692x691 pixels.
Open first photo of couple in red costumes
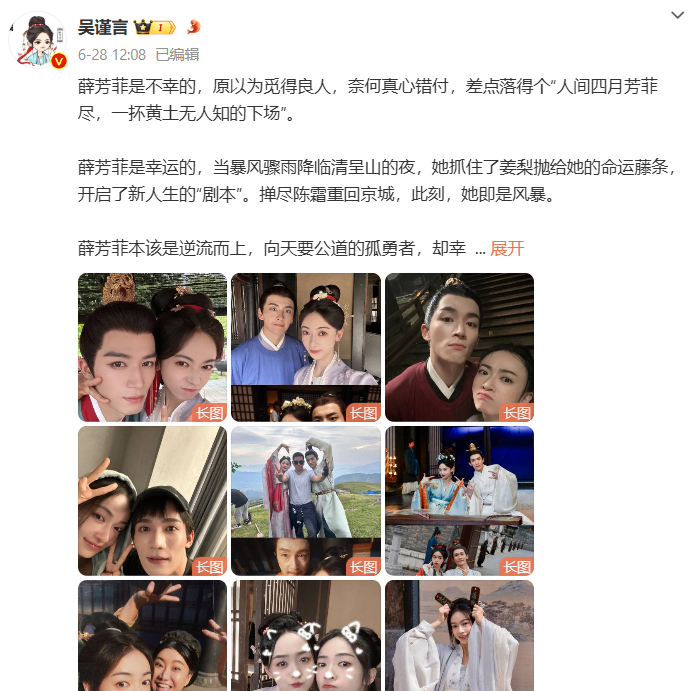[153, 347]
